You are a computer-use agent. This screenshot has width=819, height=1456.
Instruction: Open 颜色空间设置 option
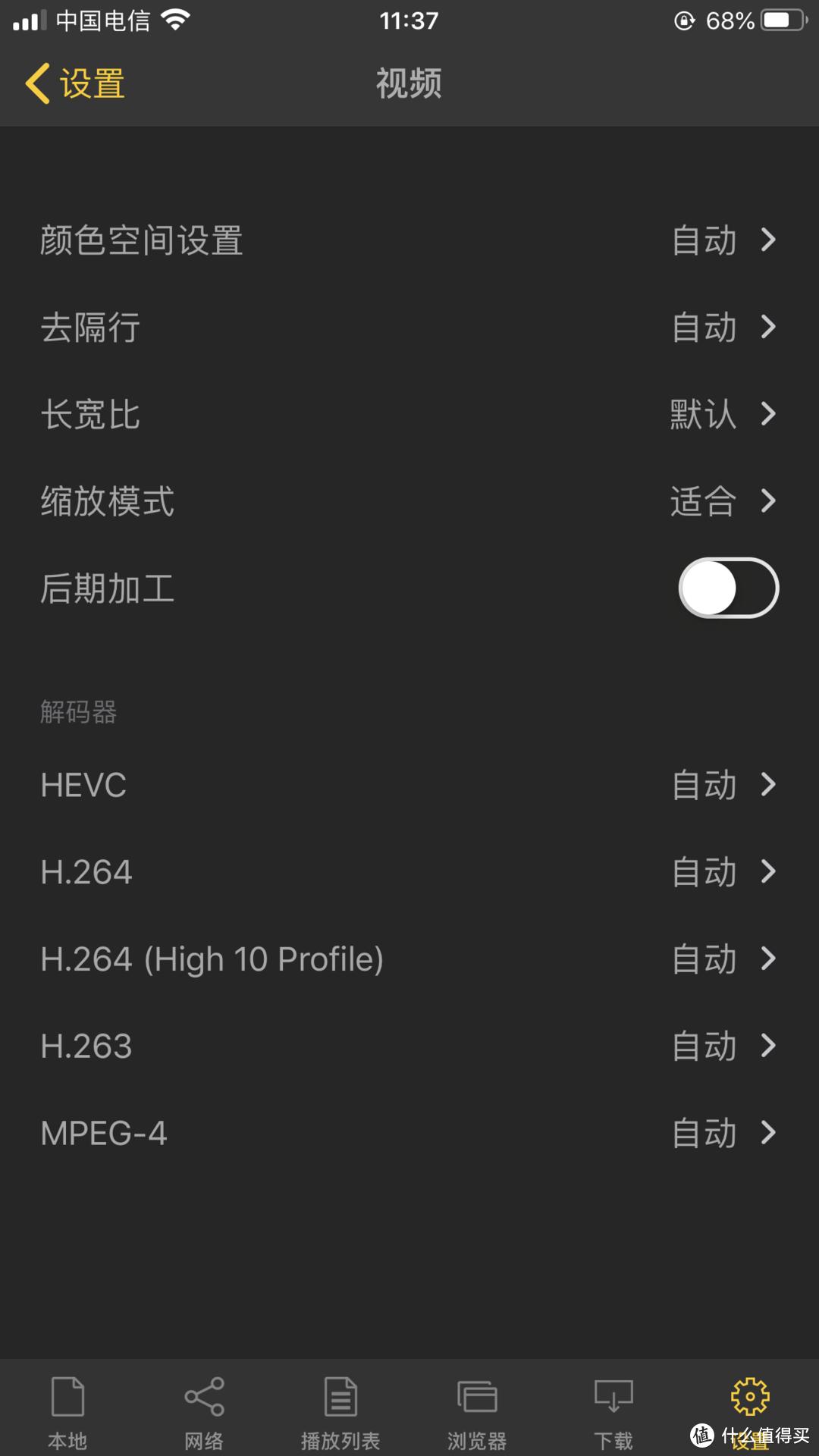click(409, 240)
